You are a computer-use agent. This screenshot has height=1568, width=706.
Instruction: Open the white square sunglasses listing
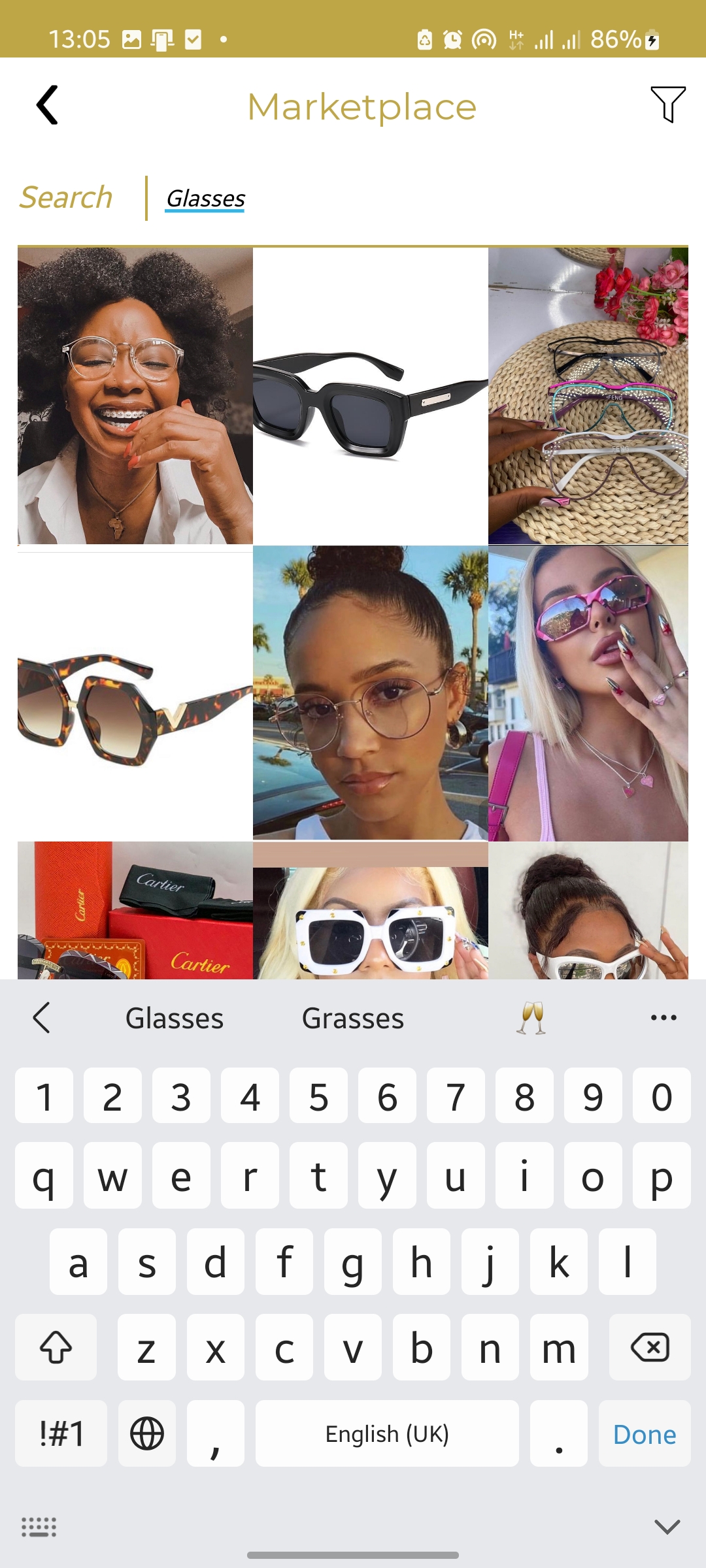click(x=371, y=911)
